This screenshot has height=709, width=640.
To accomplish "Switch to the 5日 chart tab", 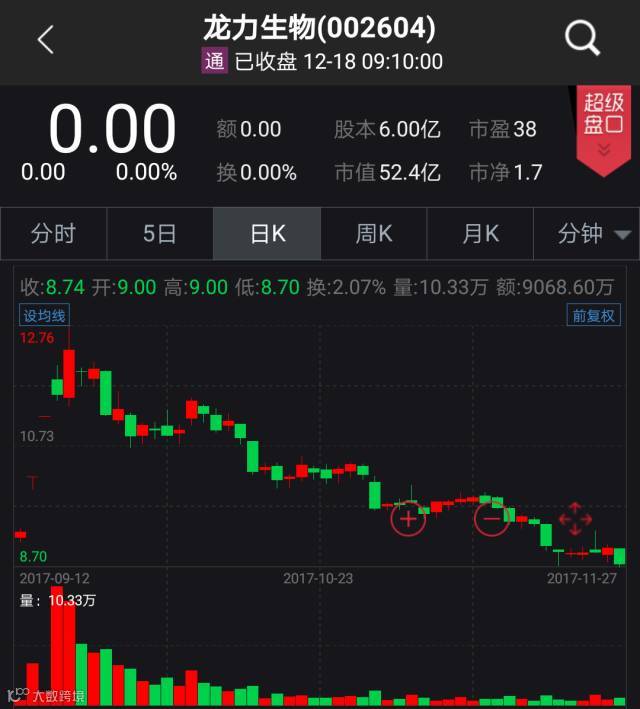I will tap(160, 234).
